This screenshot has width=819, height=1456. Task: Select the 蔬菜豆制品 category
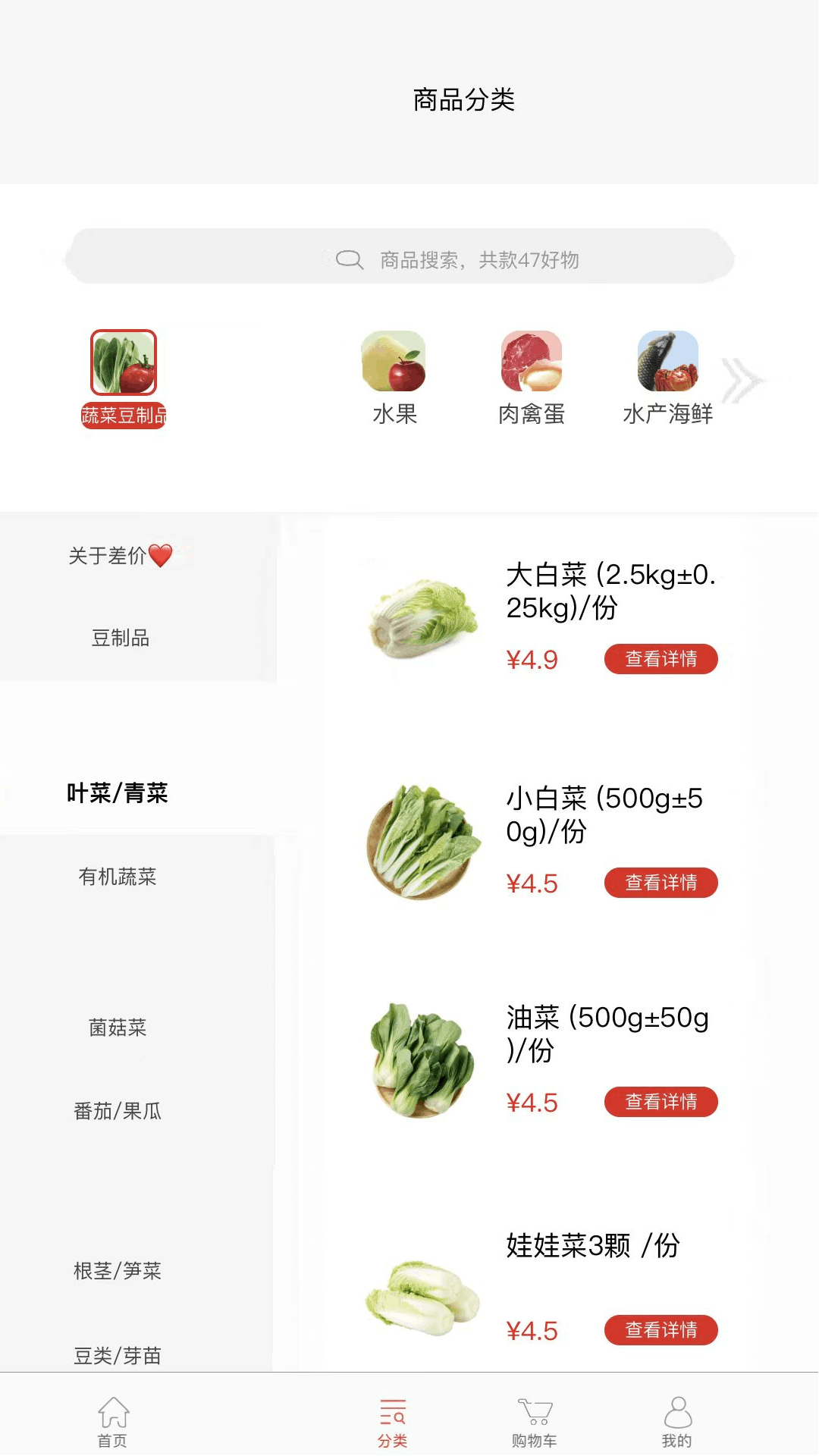coord(124,378)
